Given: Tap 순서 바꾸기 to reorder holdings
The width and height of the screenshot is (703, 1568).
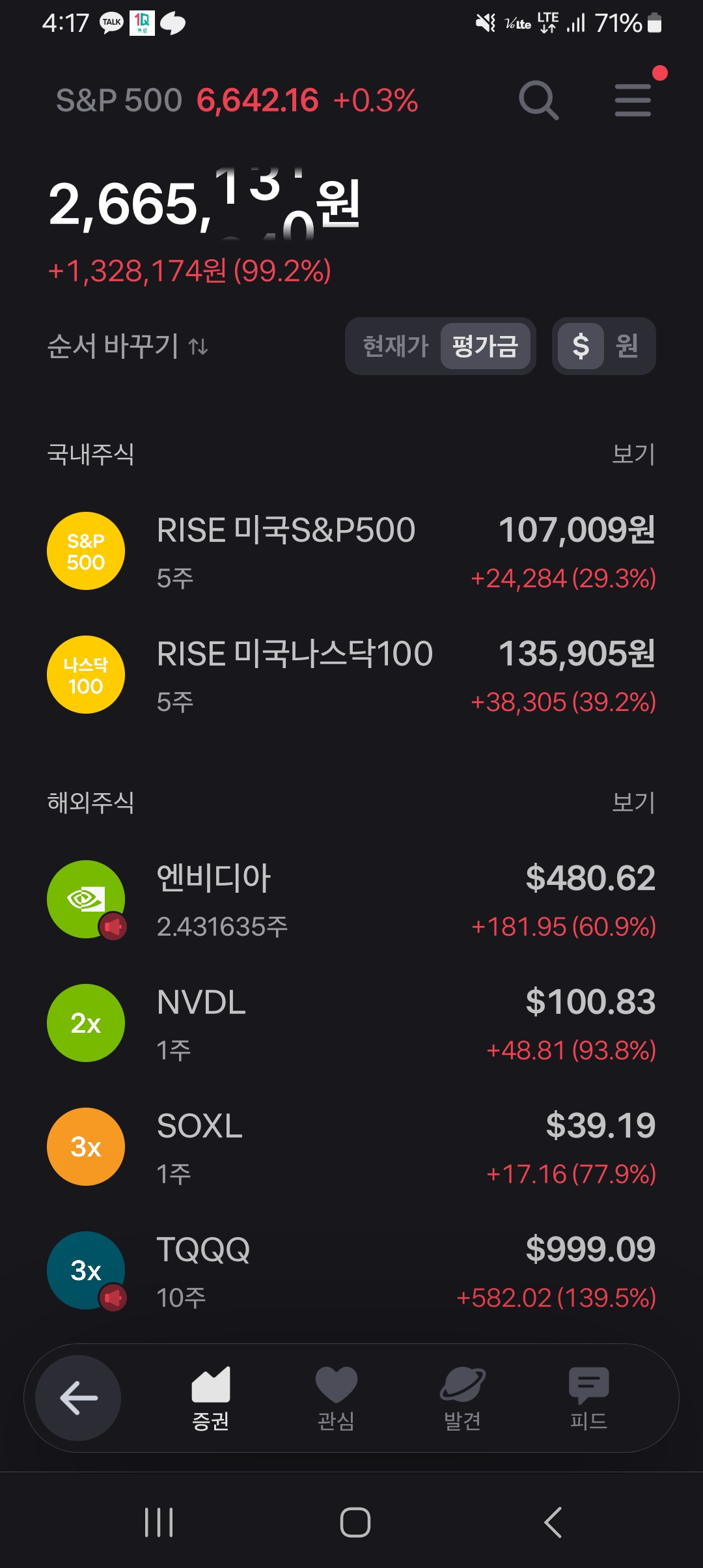Looking at the screenshot, I should 128,346.
